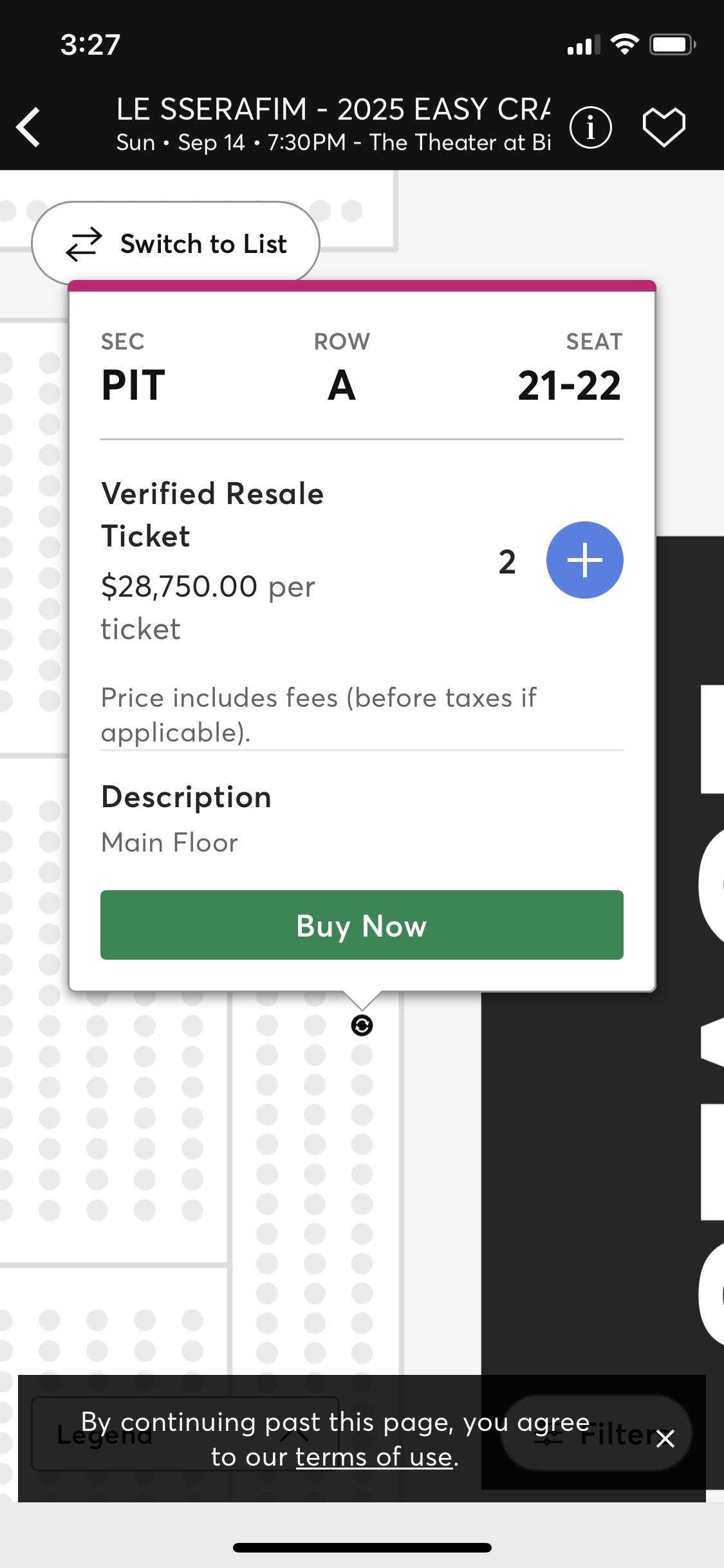Dismiss the terms of use banner

click(665, 1438)
